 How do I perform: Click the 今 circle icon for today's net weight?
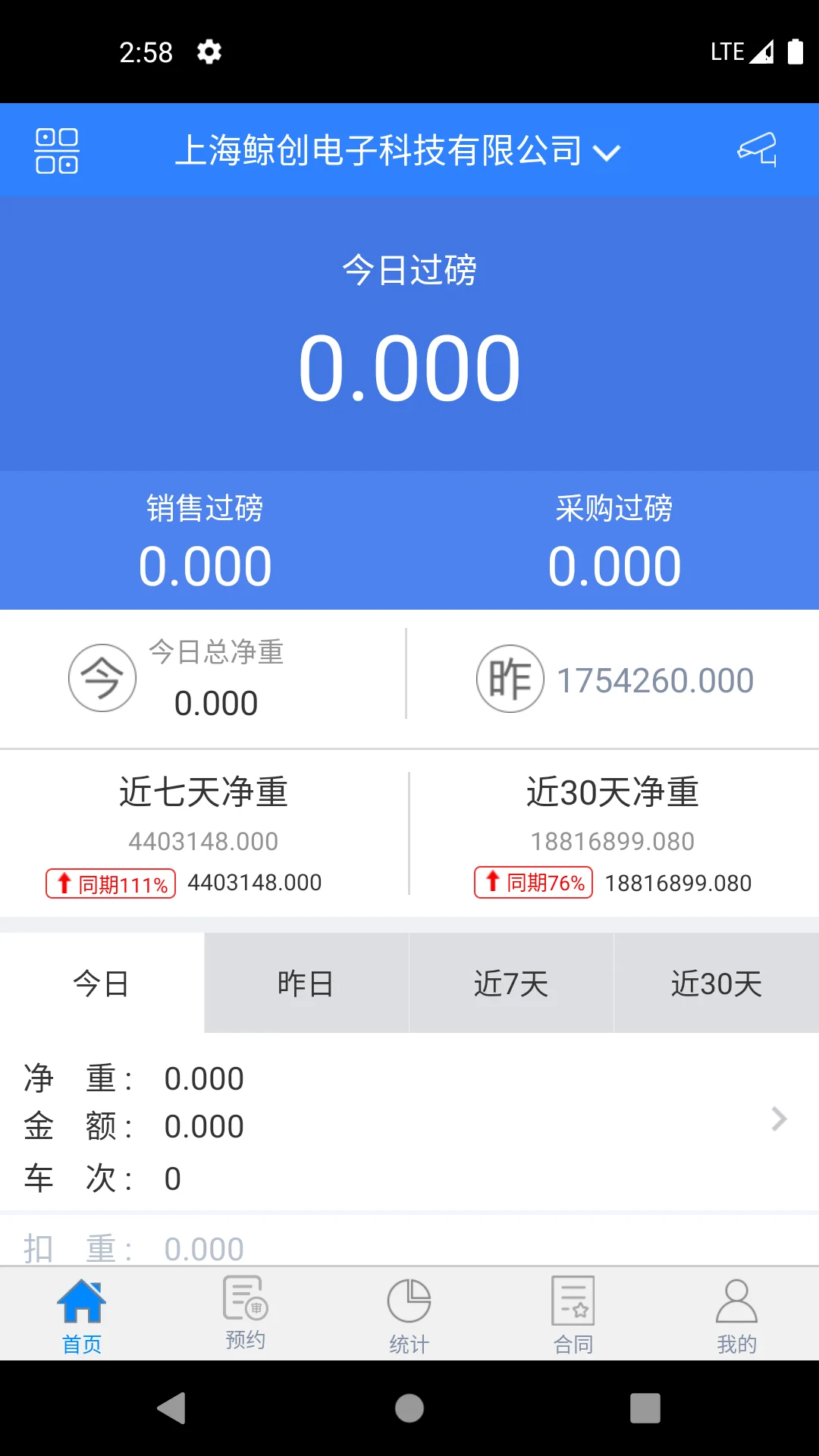102,677
